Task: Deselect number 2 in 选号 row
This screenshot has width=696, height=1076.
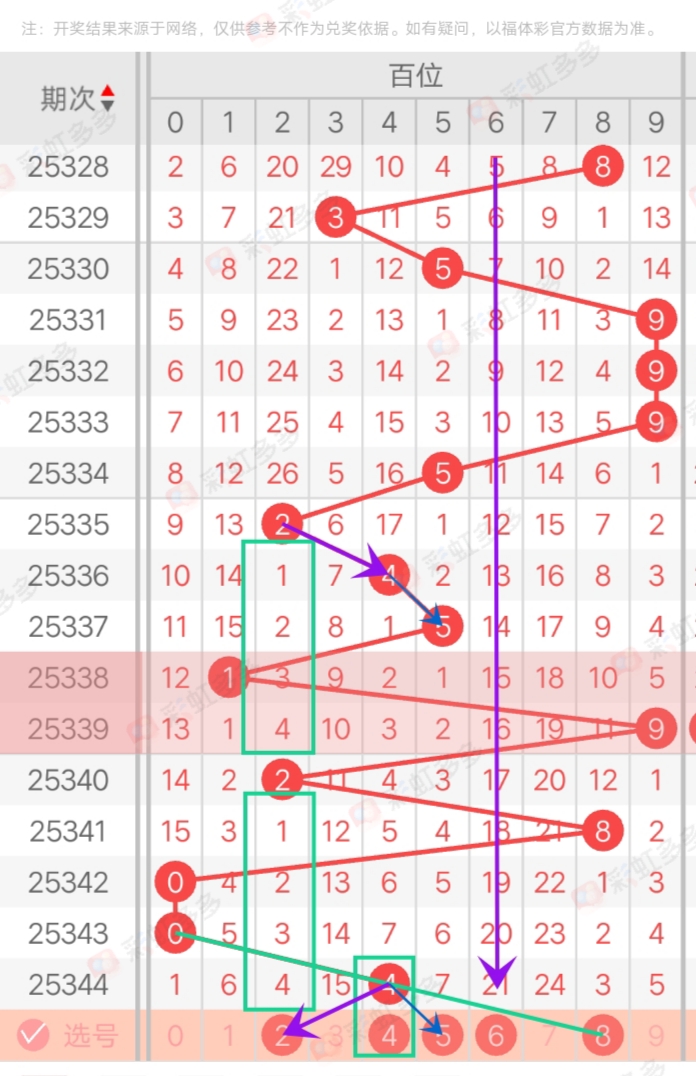Action: point(282,1035)
